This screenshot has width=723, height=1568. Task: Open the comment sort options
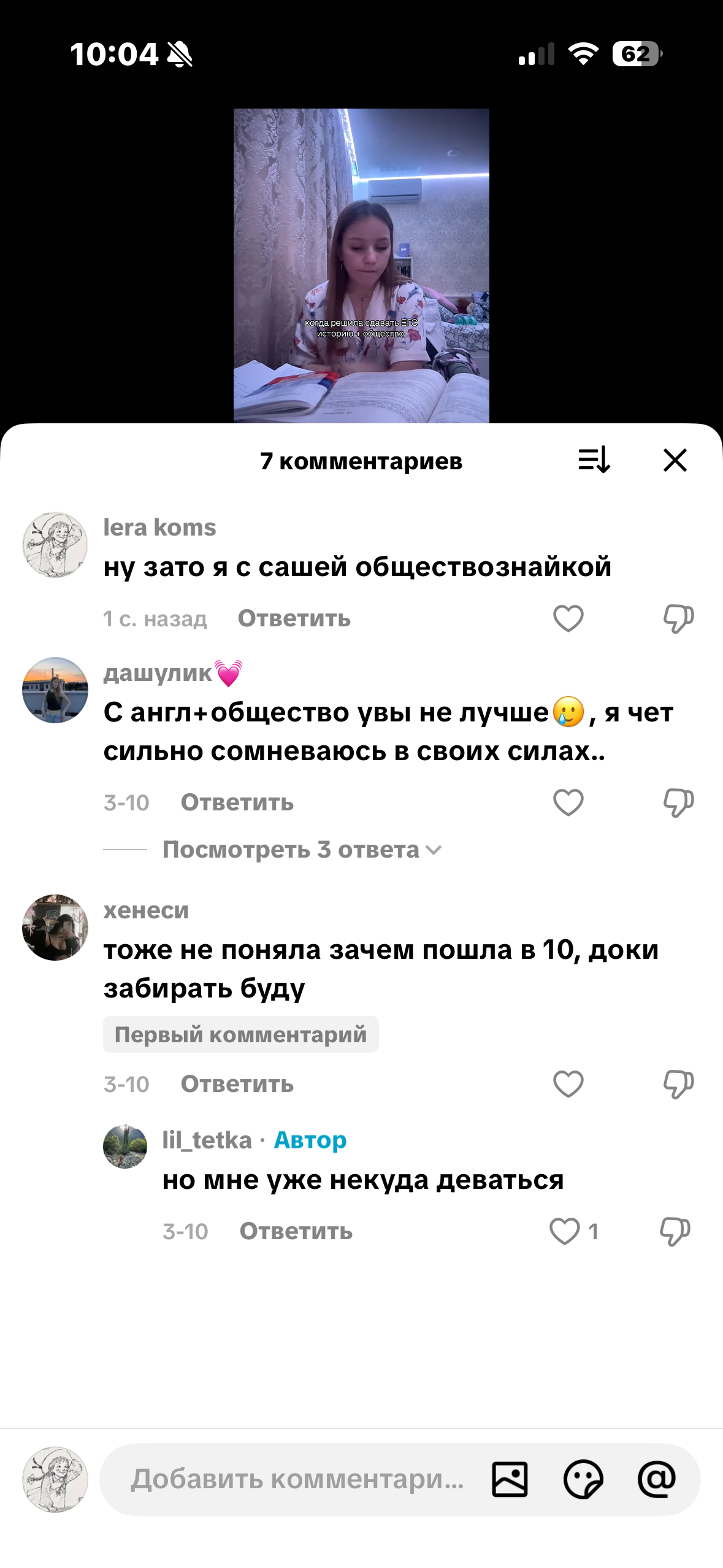point(594,460)
